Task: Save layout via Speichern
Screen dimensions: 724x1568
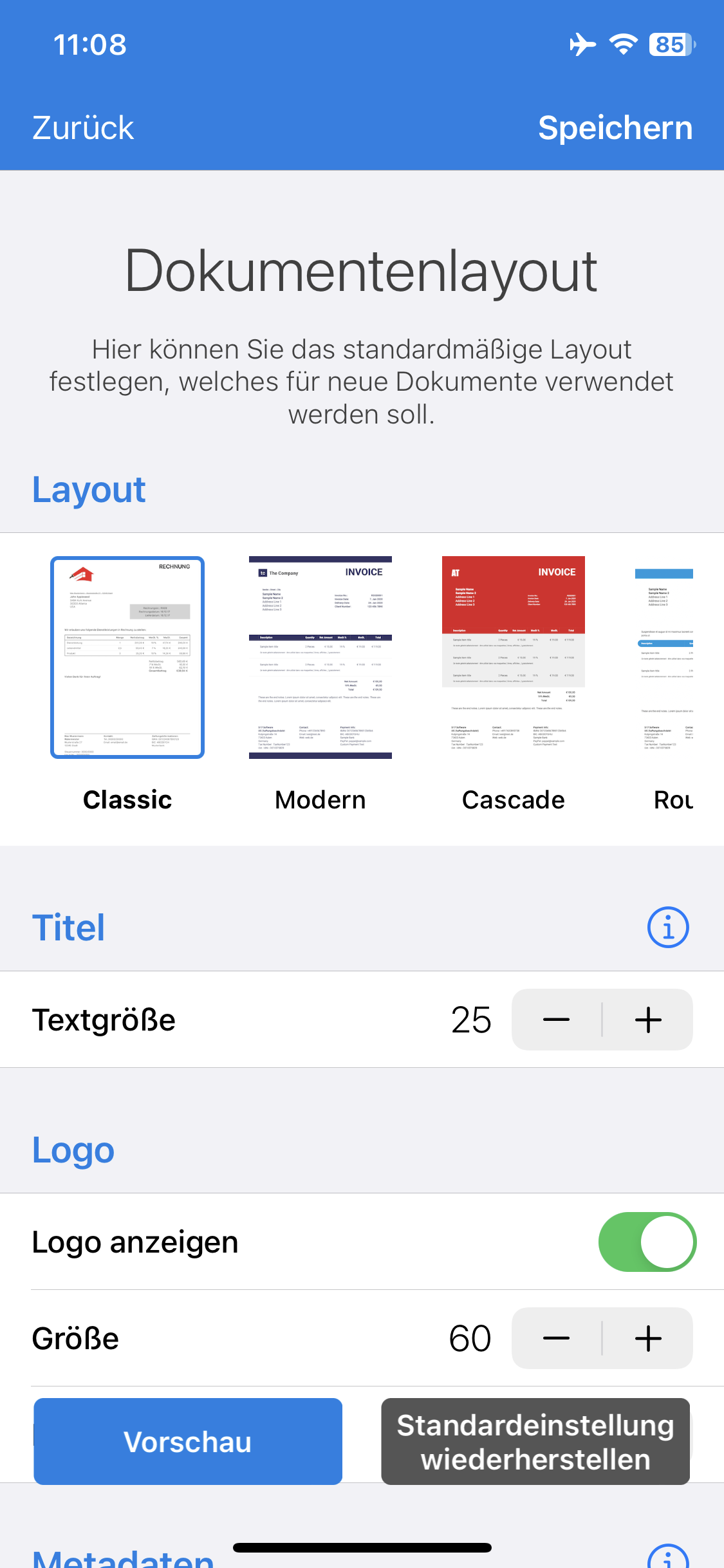Action: click(x=615, y=127)
